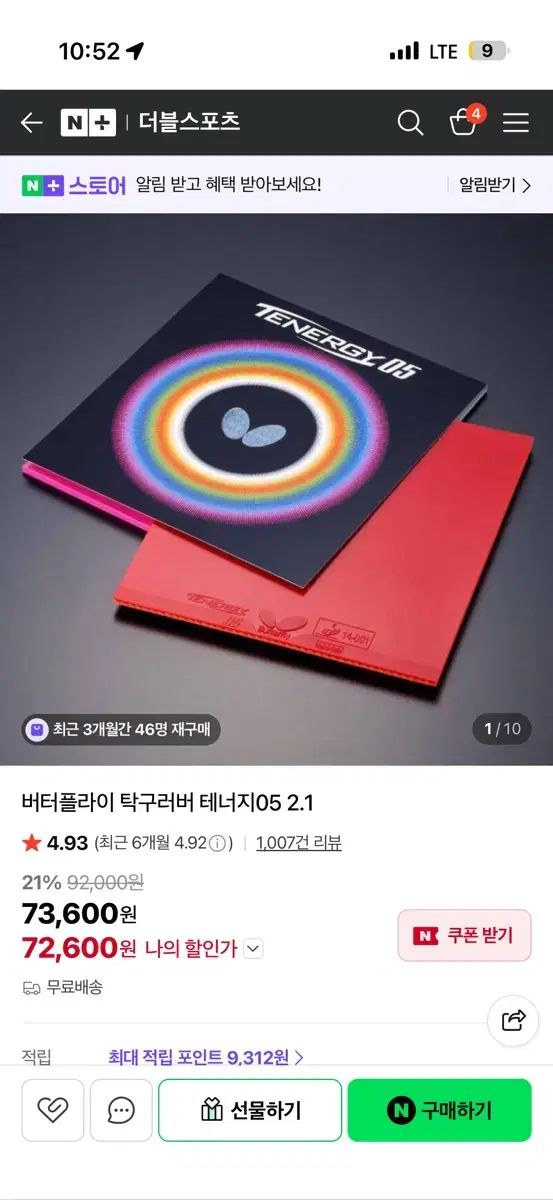Open the search magnifier icon
This screenshot has height=1200, width=553.
[x=410, y=122]
